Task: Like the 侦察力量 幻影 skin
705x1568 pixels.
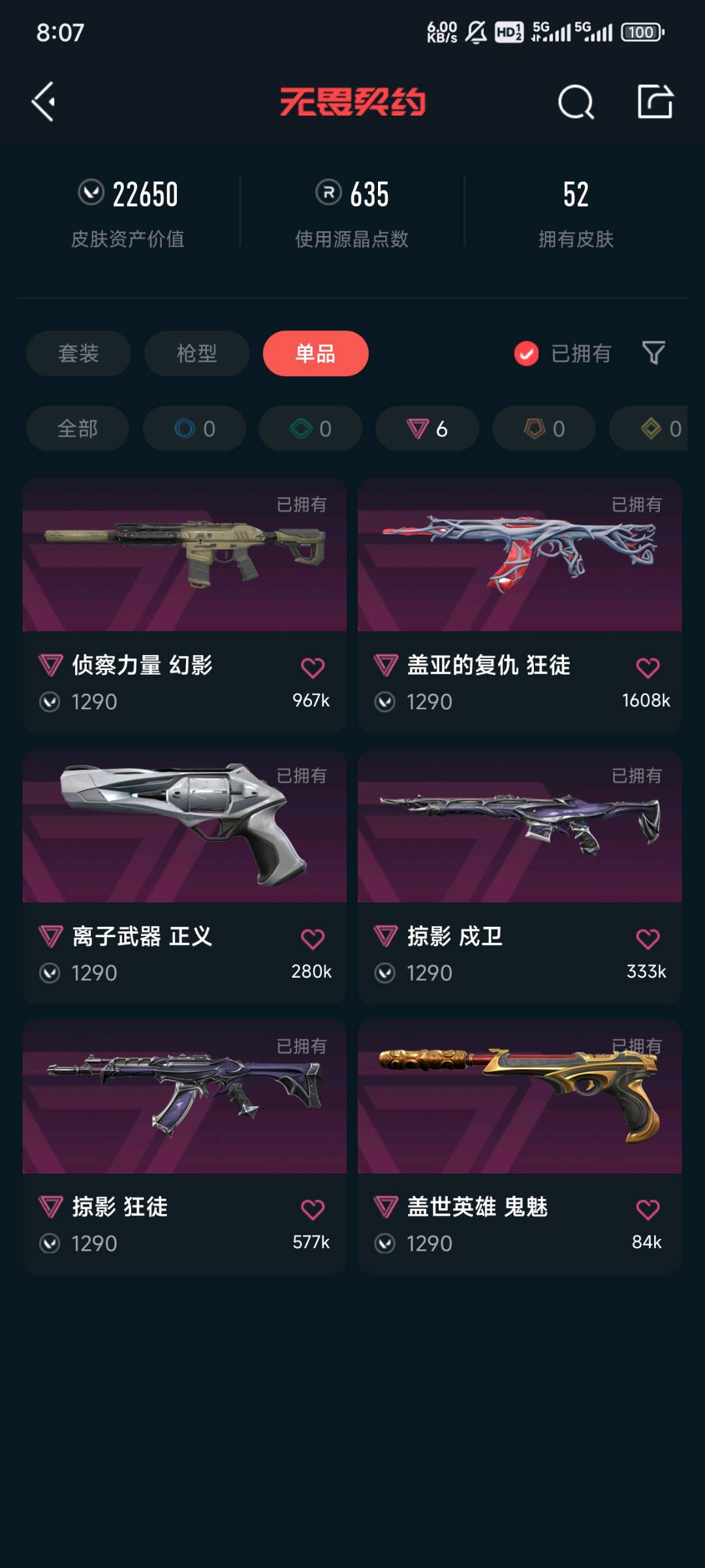Action: click(x=313, y=667)
